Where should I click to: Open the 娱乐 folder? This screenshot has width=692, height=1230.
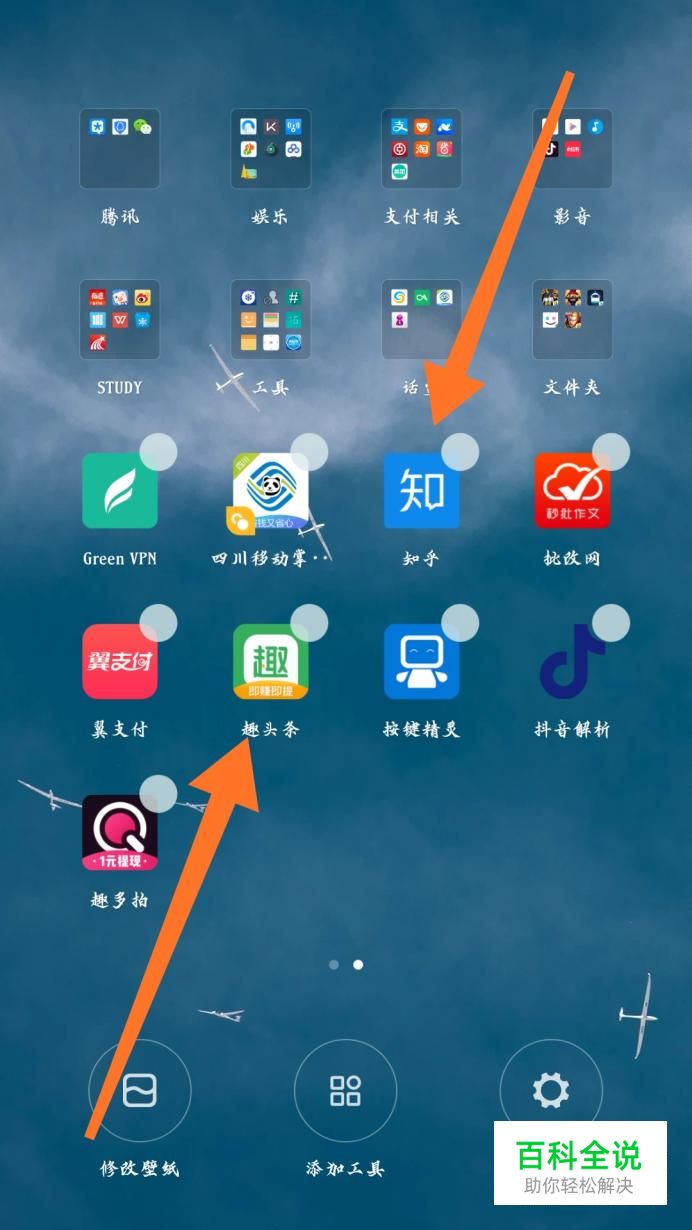(270, 149)
